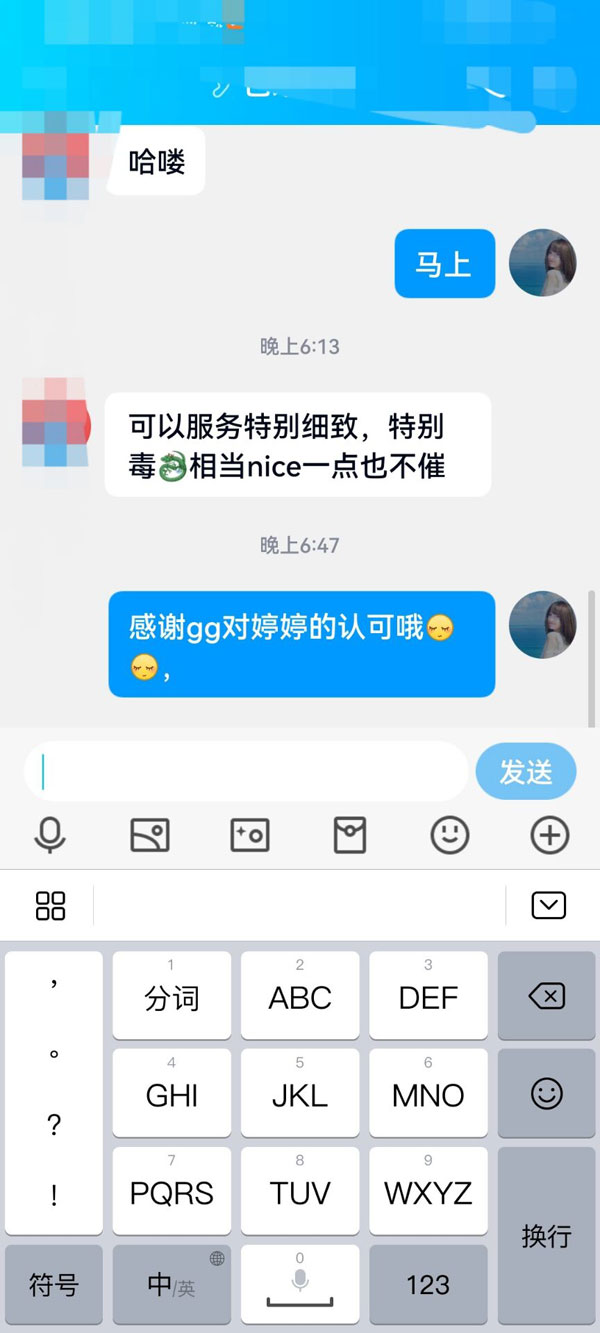Tap the keyboard smiley emoji key

(547, 1093)
